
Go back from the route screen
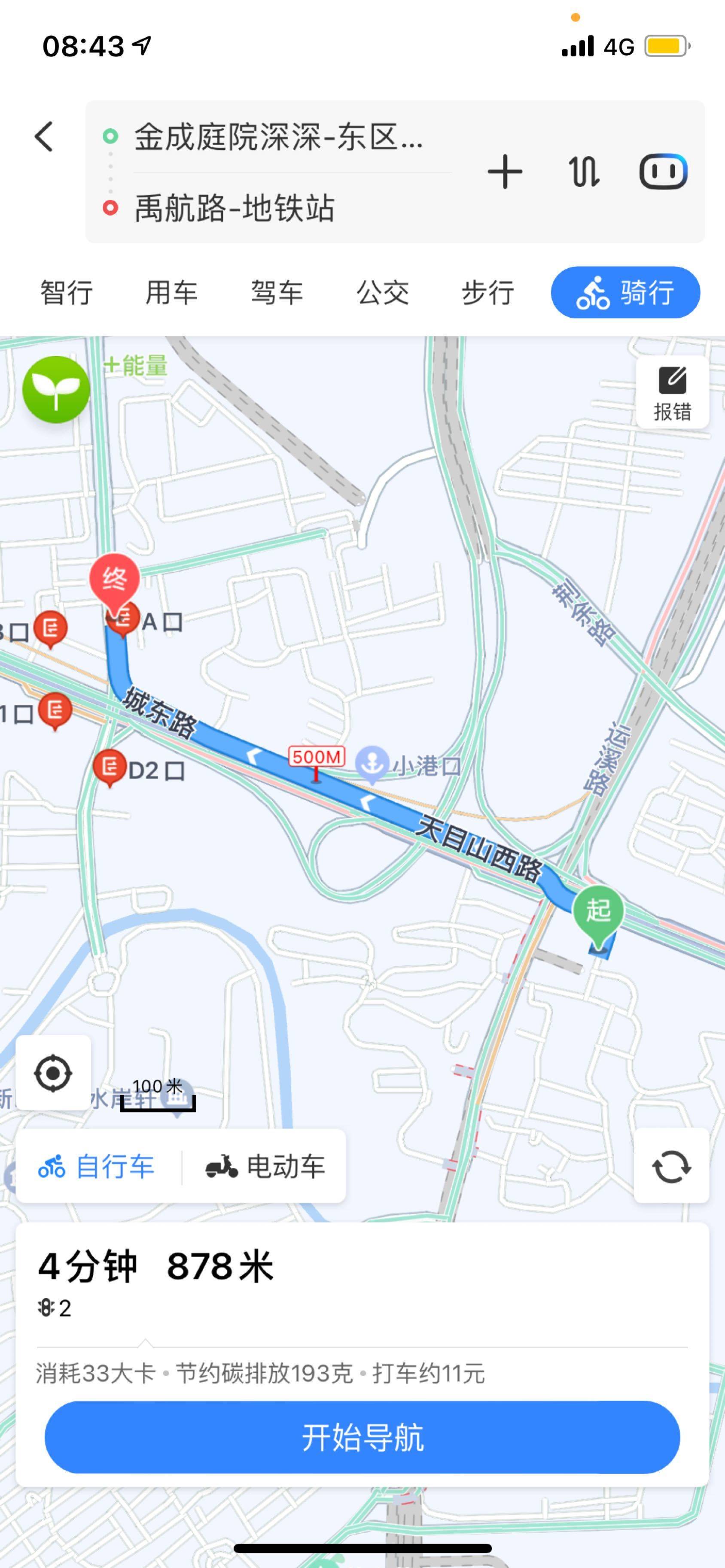[x=44, y=136]
